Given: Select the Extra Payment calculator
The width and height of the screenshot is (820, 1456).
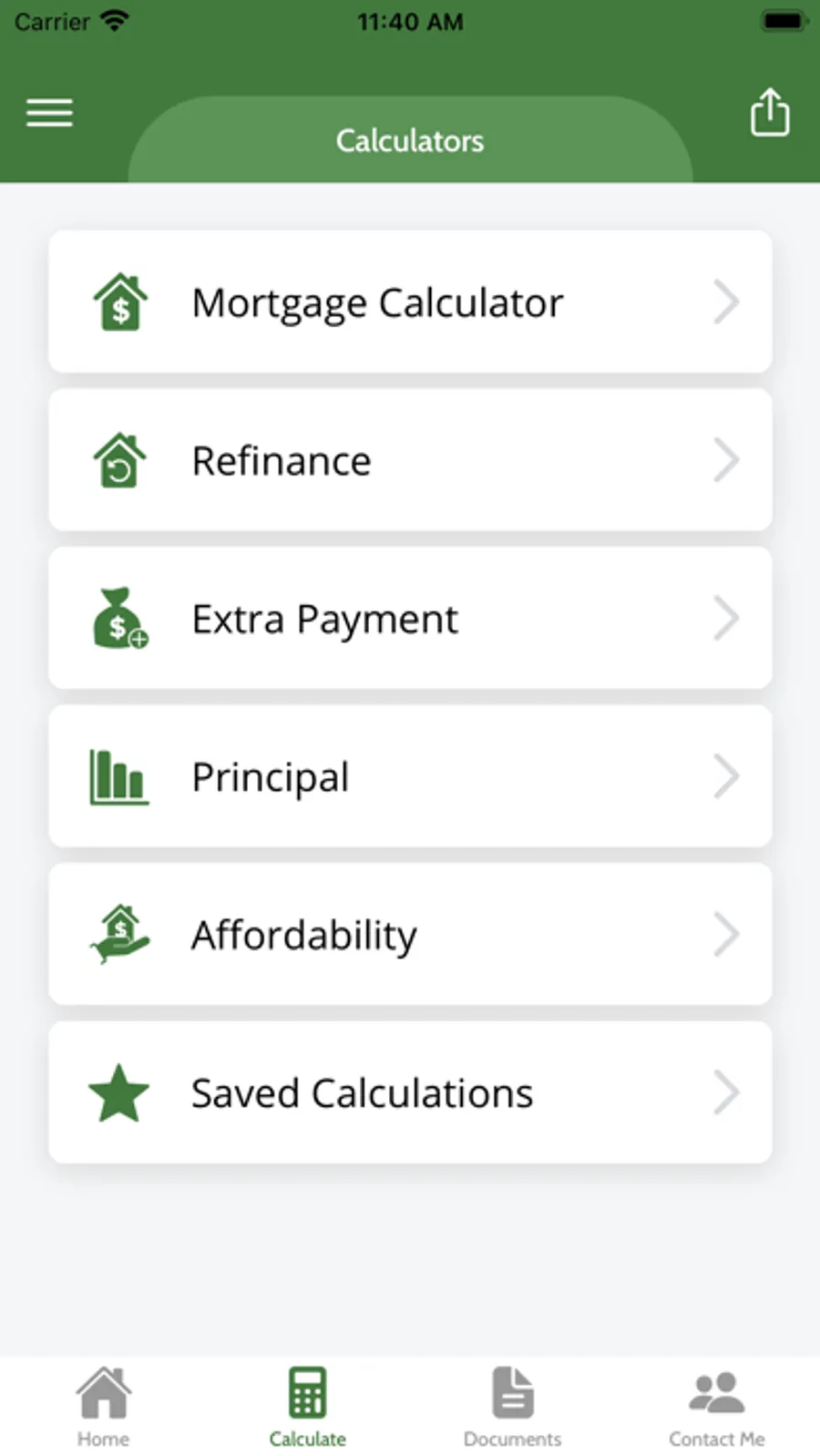Looking at the screenshot, I should [x=410, y=619].
